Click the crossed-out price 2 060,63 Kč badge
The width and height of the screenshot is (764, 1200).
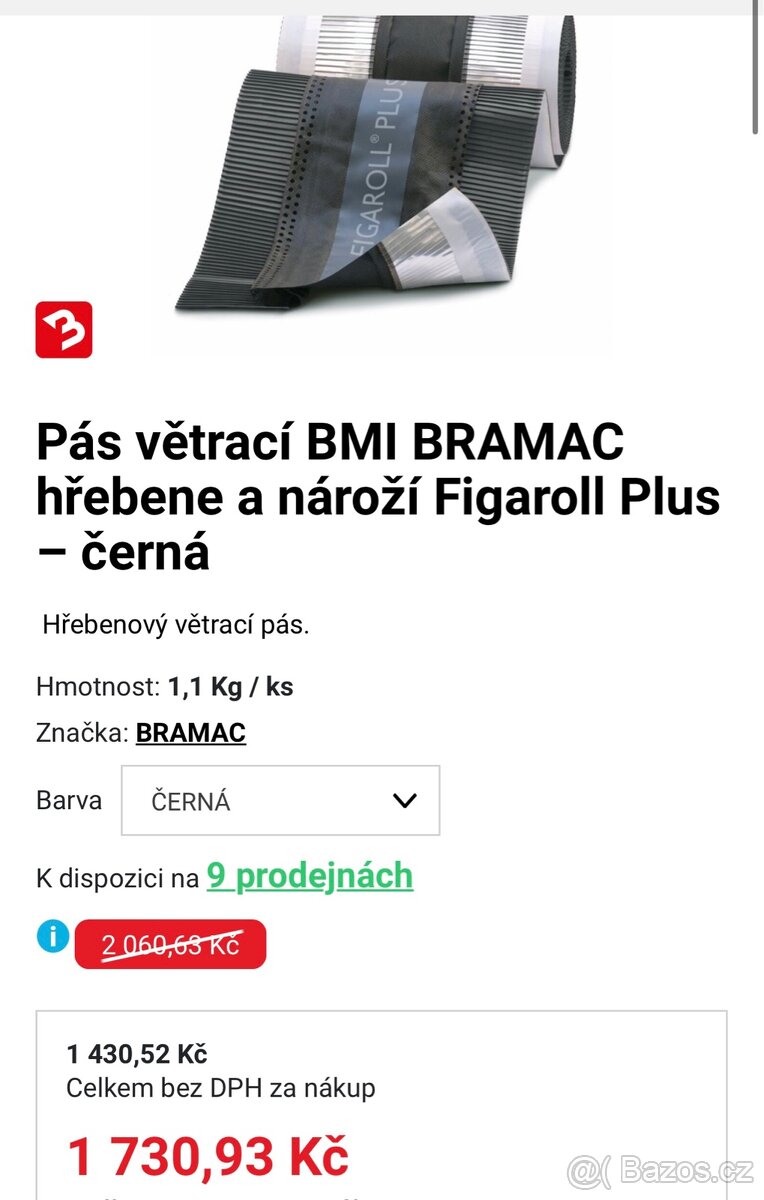pyautogui.click(x=170, y=942)
